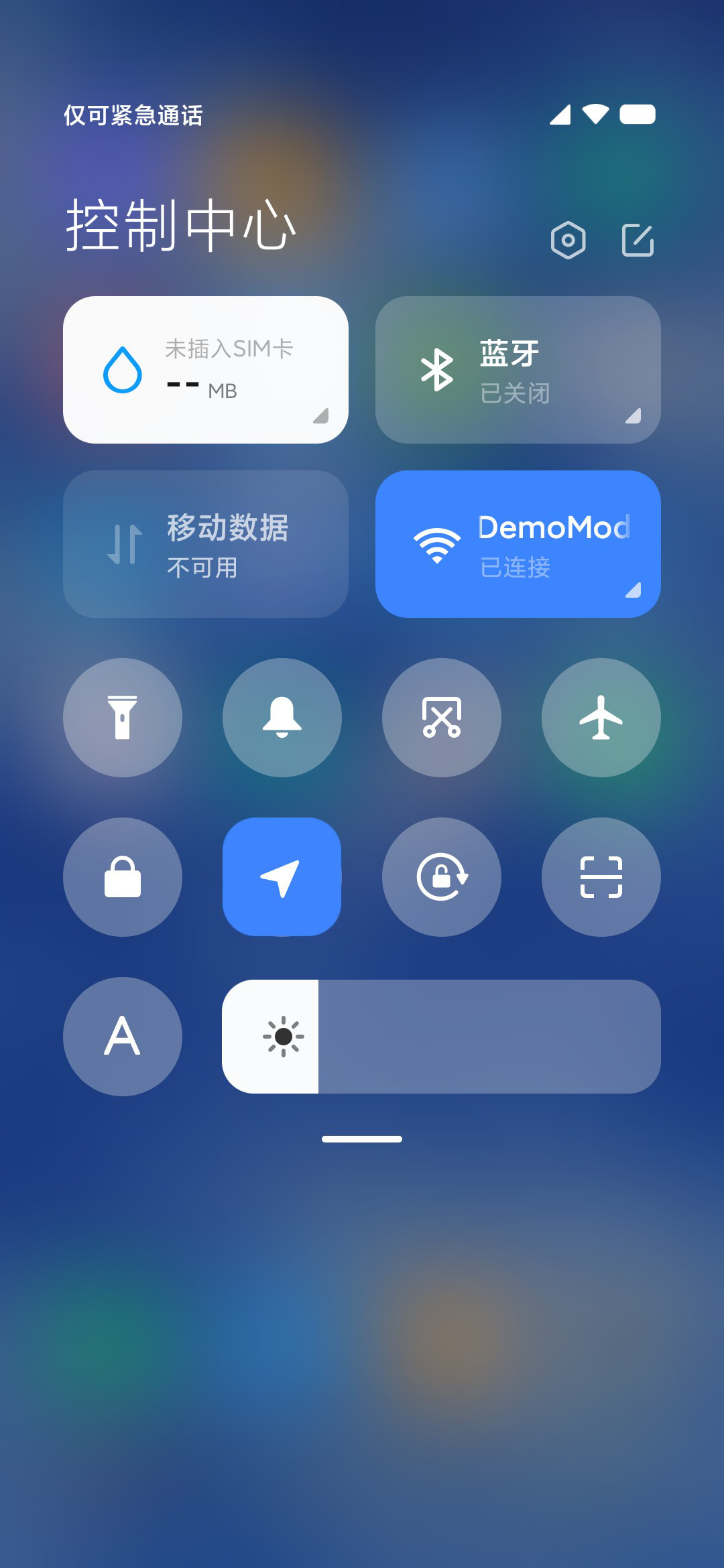Expand Bluetooth devices via the 蓝牙 corner arrow
724x1568 pixels.
point(633,415)
